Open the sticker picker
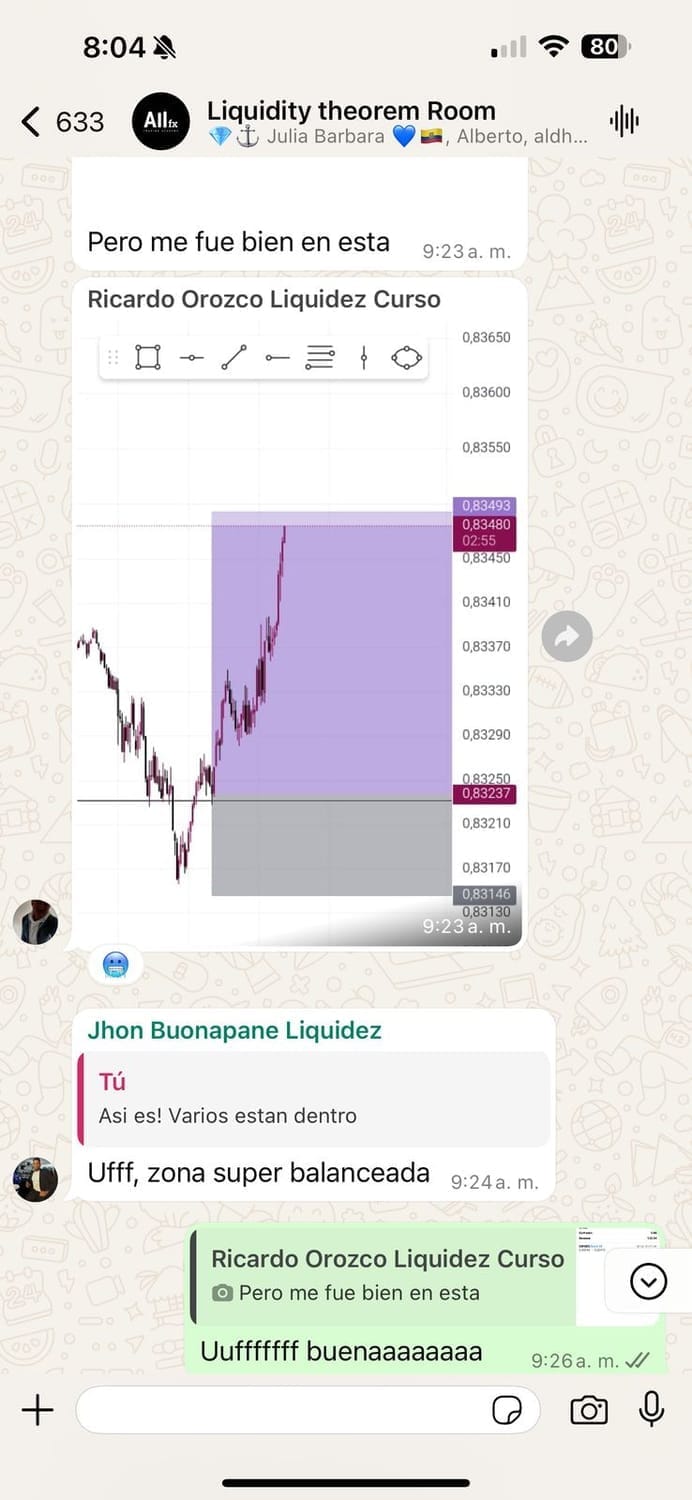 507,1410
